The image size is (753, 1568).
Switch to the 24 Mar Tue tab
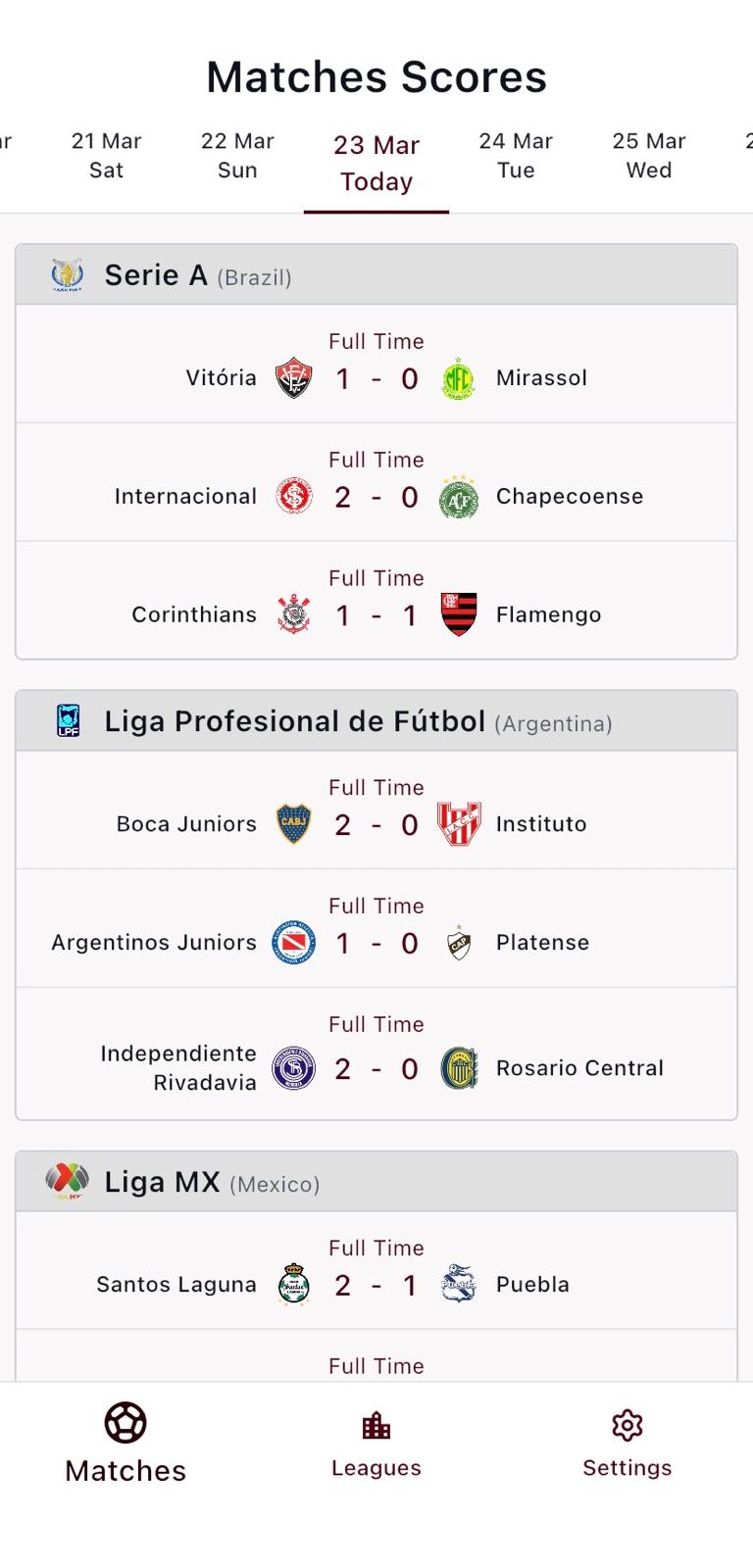[515, 155]
